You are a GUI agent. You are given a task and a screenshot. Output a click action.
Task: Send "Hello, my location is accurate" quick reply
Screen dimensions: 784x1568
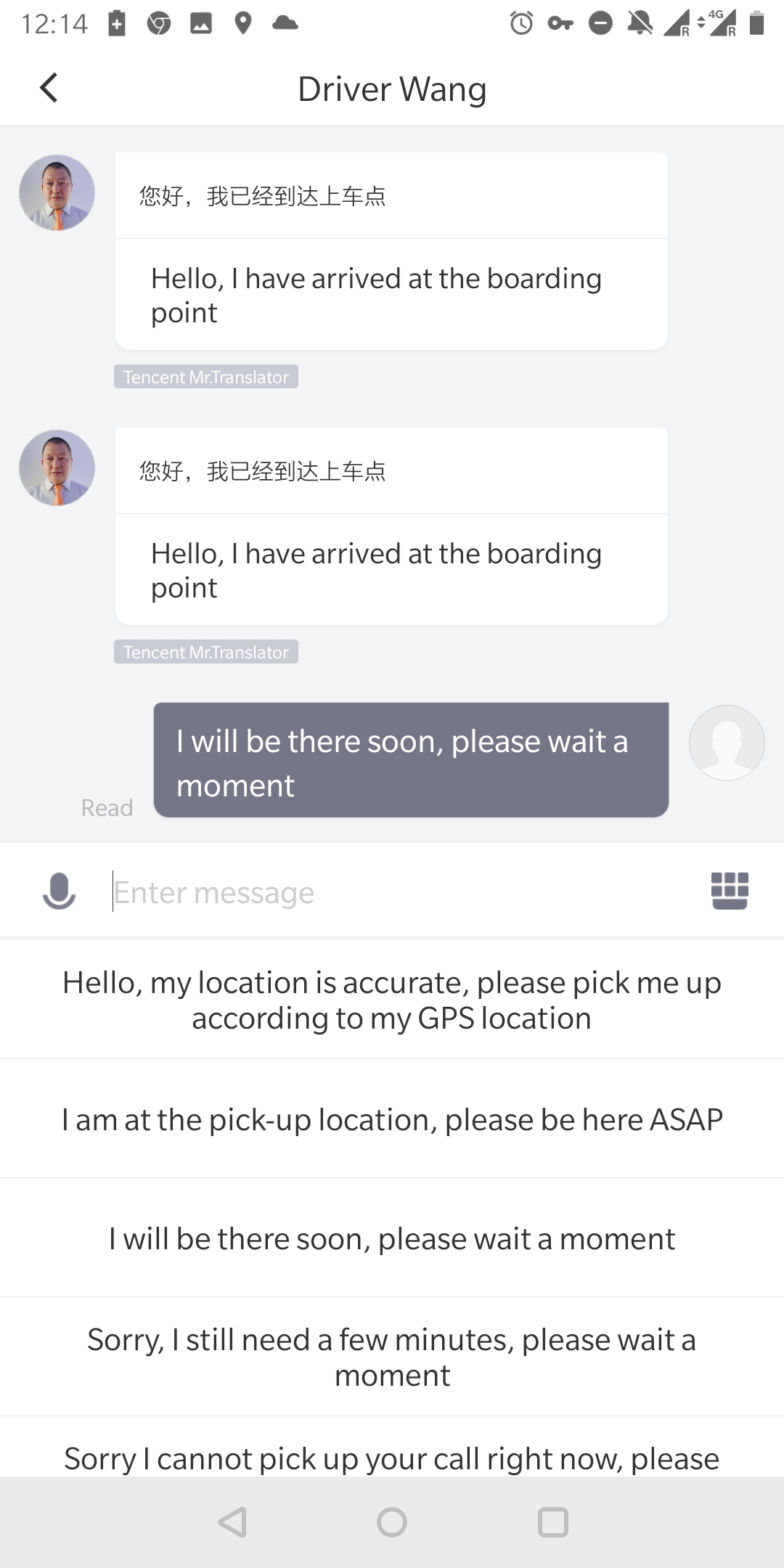pyautogui.click(x=392, y=1000)
